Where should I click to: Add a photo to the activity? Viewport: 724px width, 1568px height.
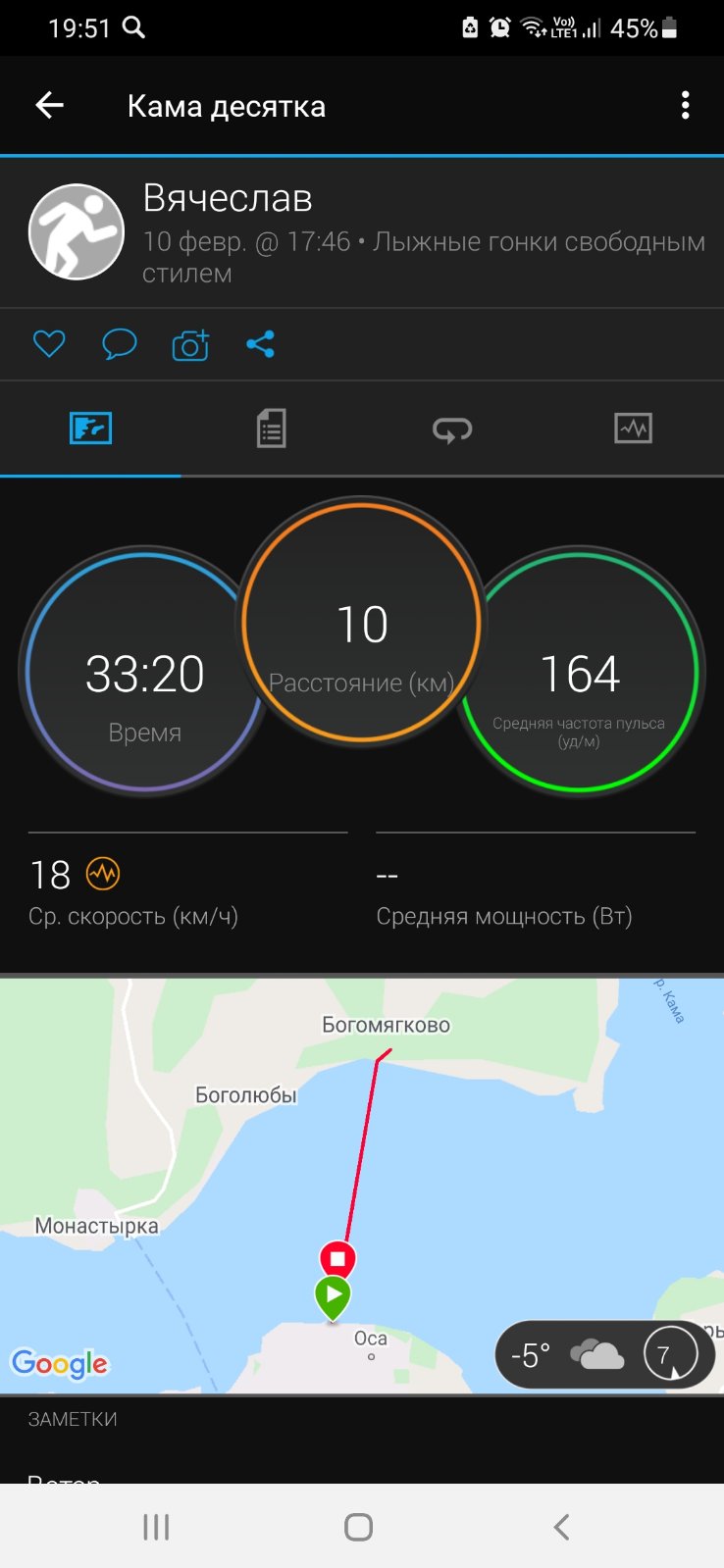click(190, 344)
